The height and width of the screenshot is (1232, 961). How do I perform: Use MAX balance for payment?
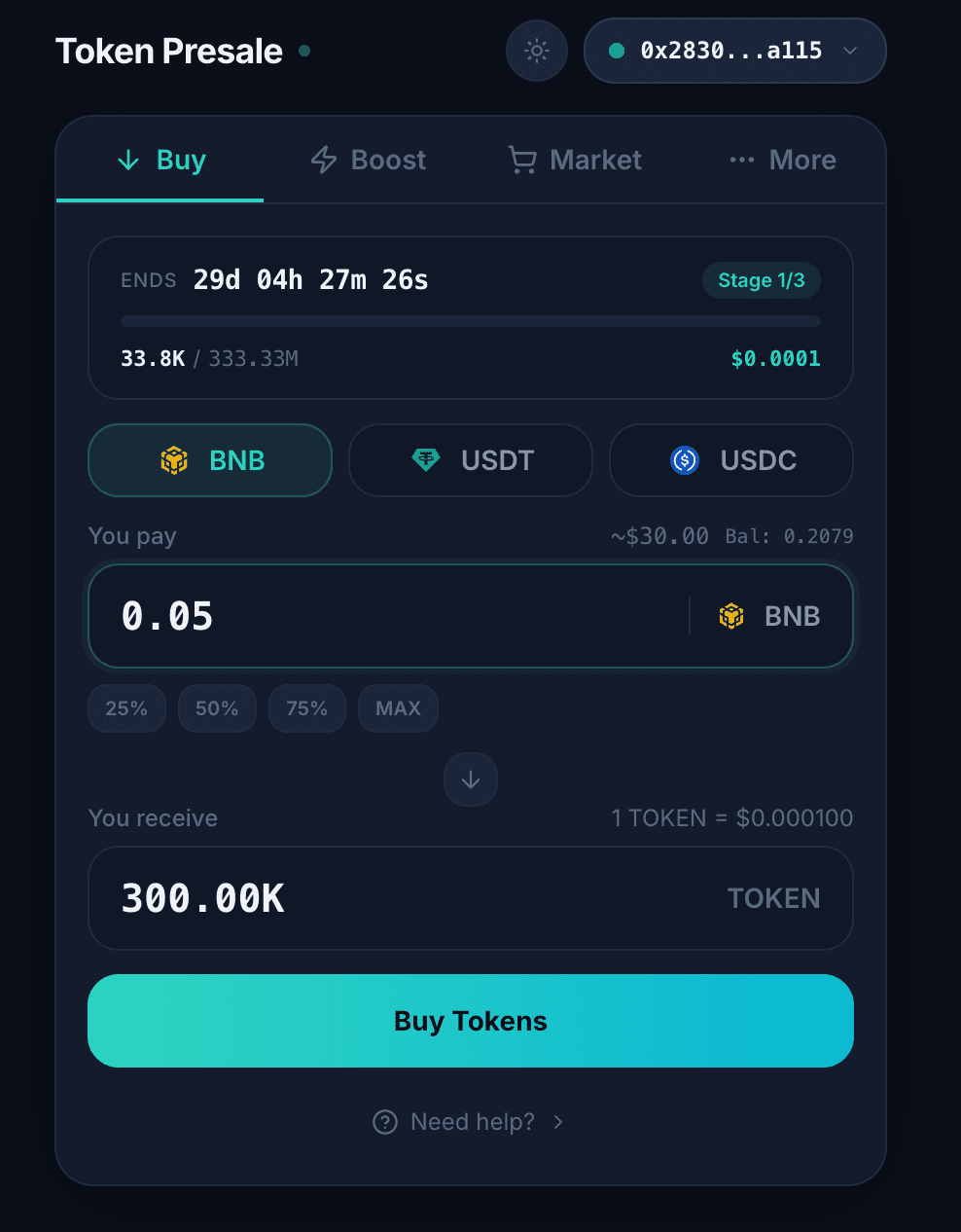(x=398, y=708)
